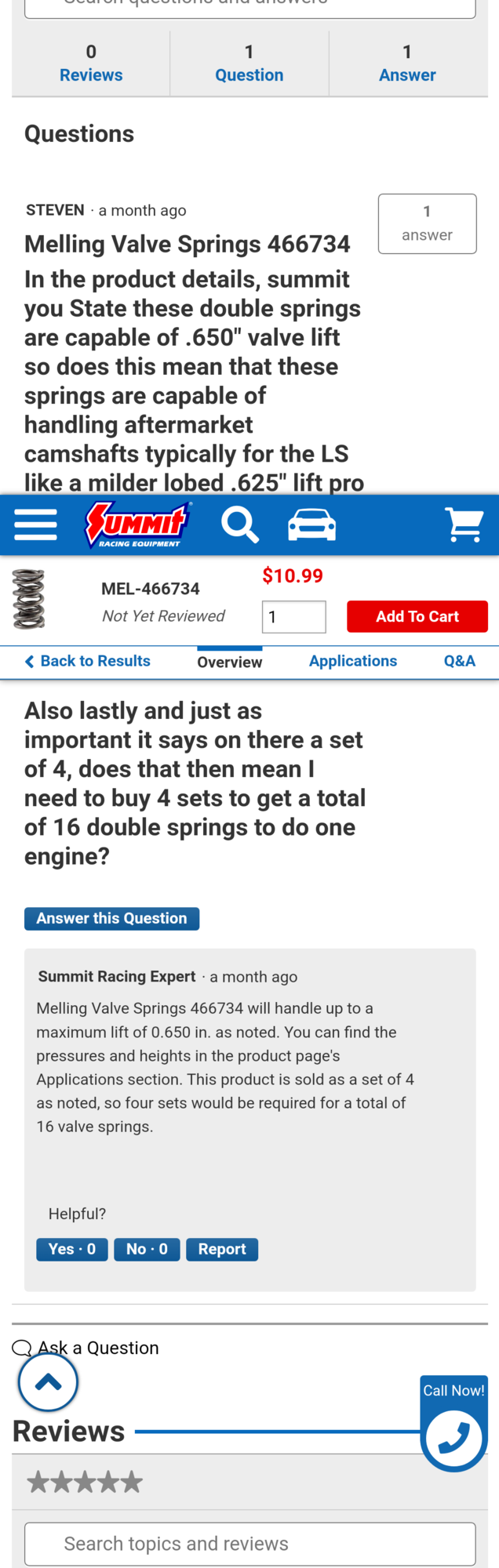Open the vehicle selector car icon
The image size is (499, 1568).
311,524
